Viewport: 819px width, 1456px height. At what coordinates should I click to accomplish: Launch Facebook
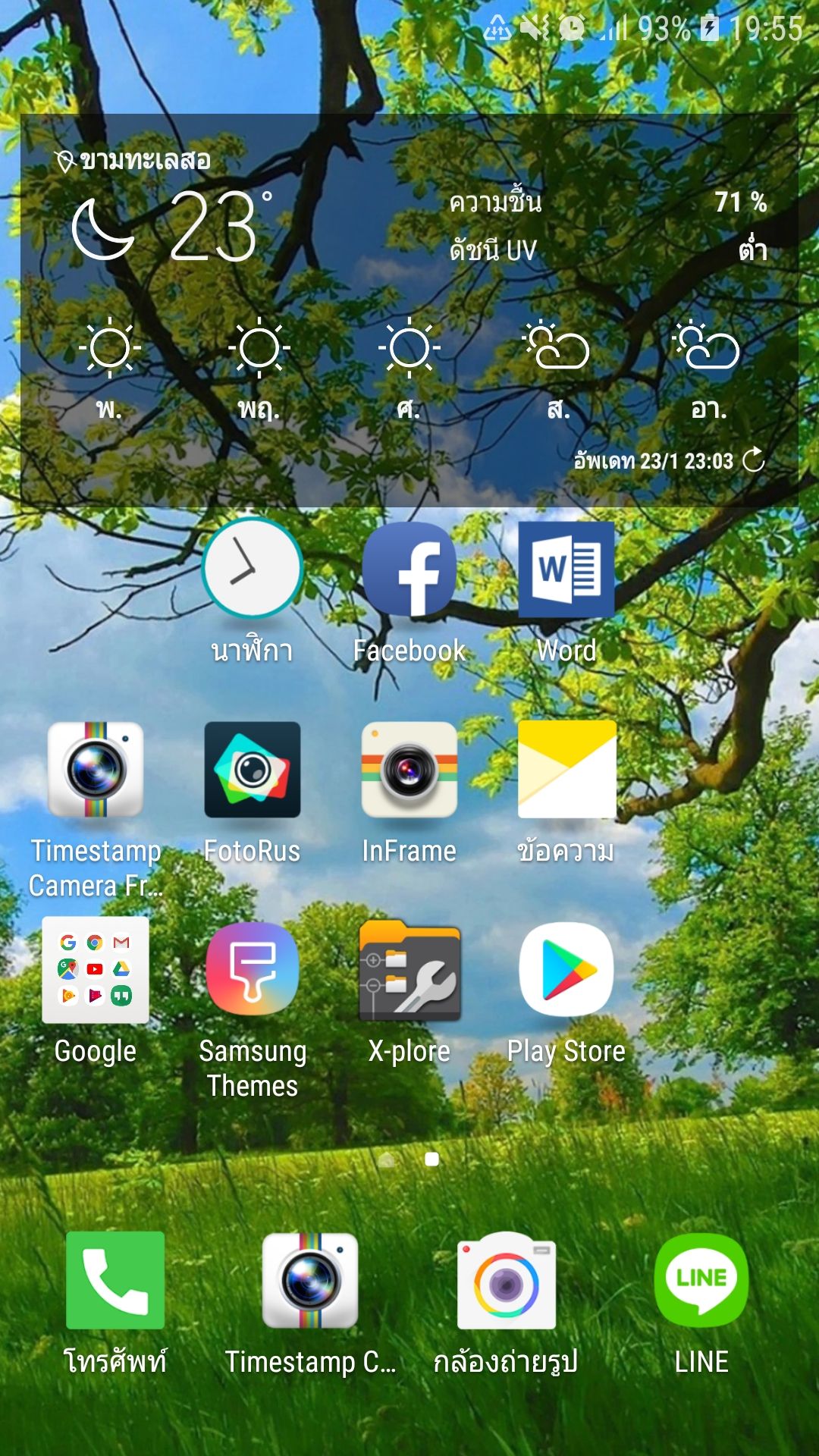pos(409,569)
